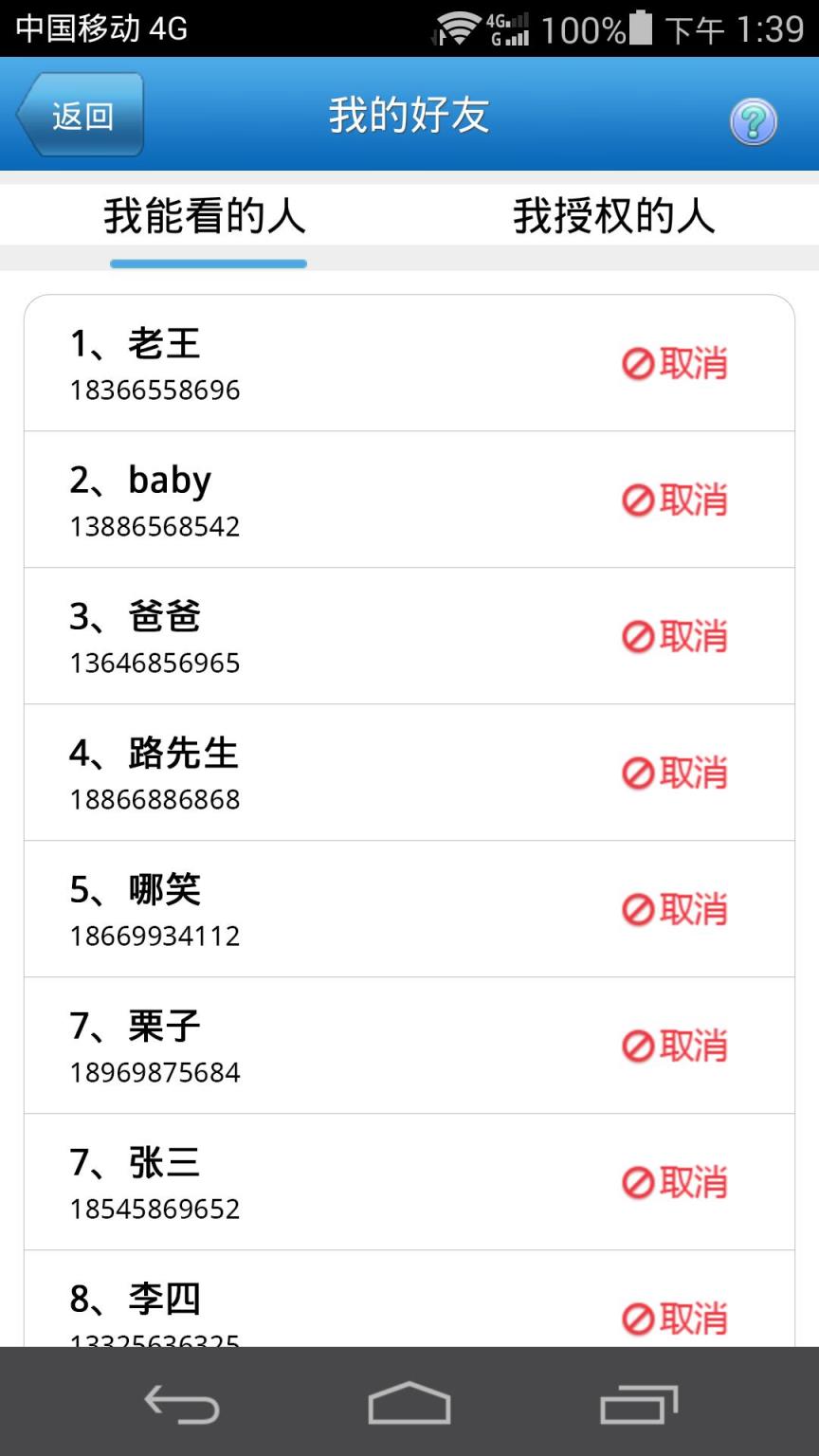Image resolution: width=819 pixels, height=1456 pixels.
Task: Tap the Android home button
Action: 409,1405
